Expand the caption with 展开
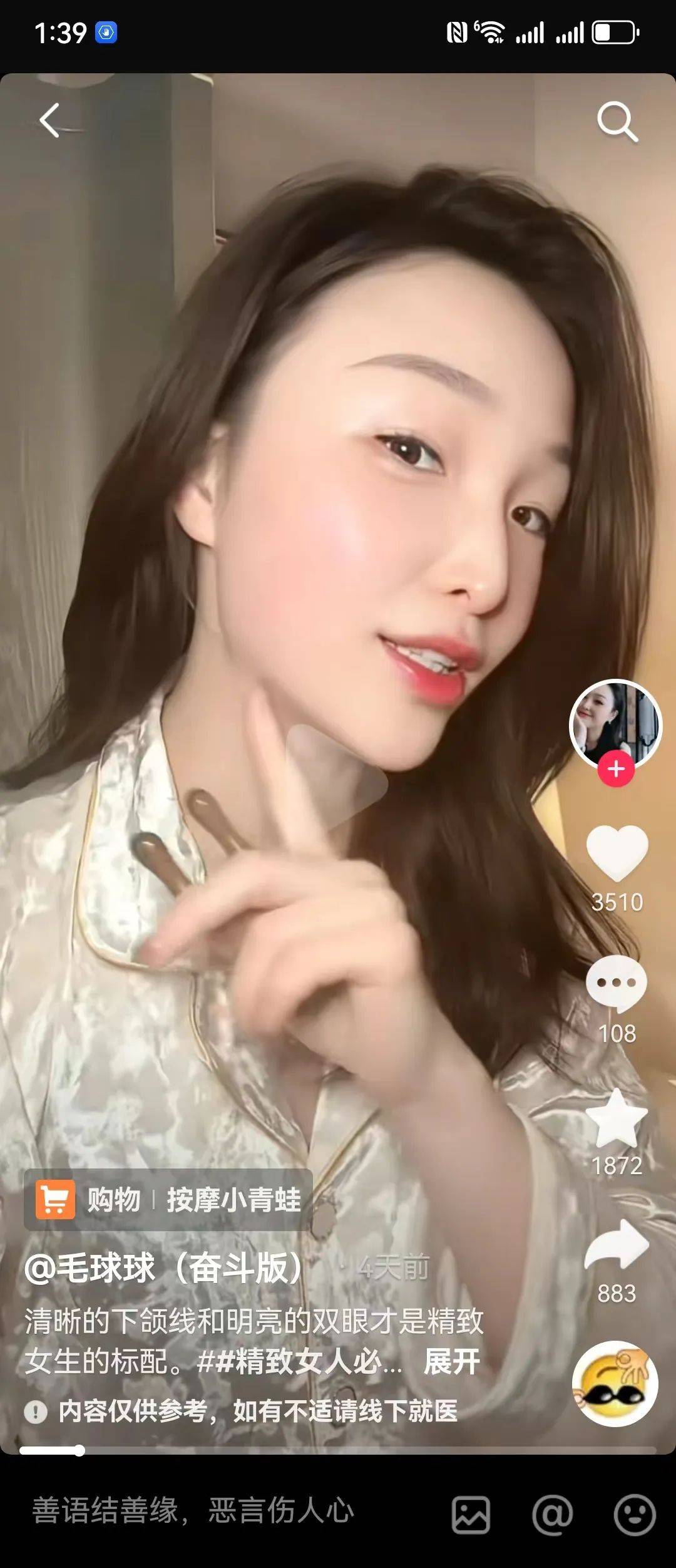The width and height of the screenshot is (676, 1568). tap(452, 1361)
